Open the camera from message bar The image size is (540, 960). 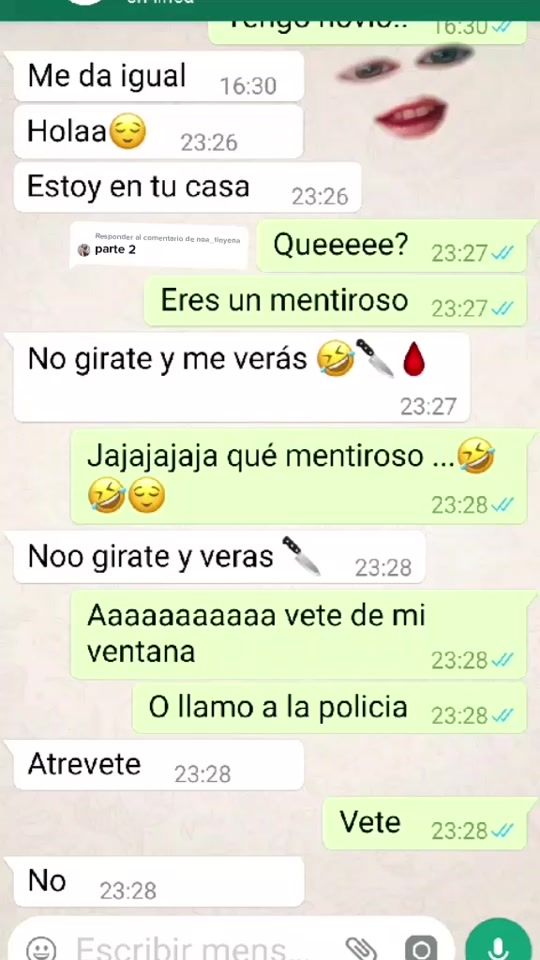tap(421, 948)
